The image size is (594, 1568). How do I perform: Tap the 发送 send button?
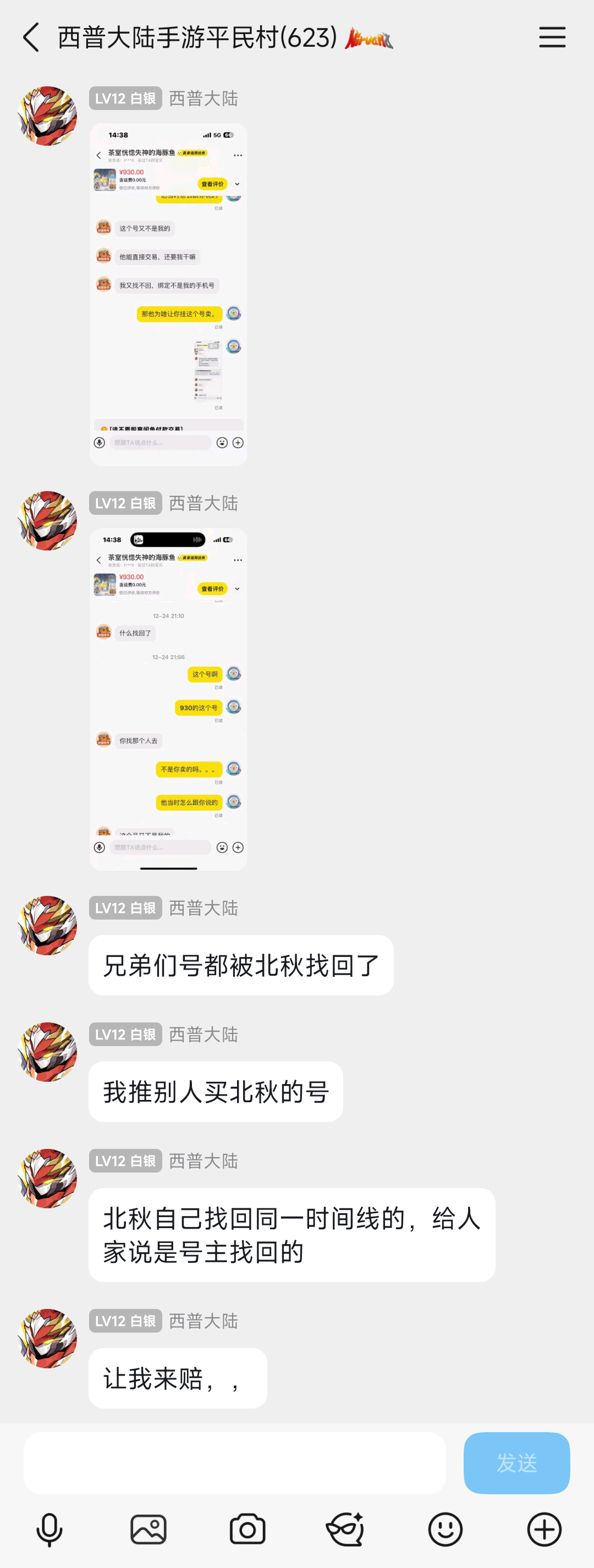click(x=516, y=1463)
